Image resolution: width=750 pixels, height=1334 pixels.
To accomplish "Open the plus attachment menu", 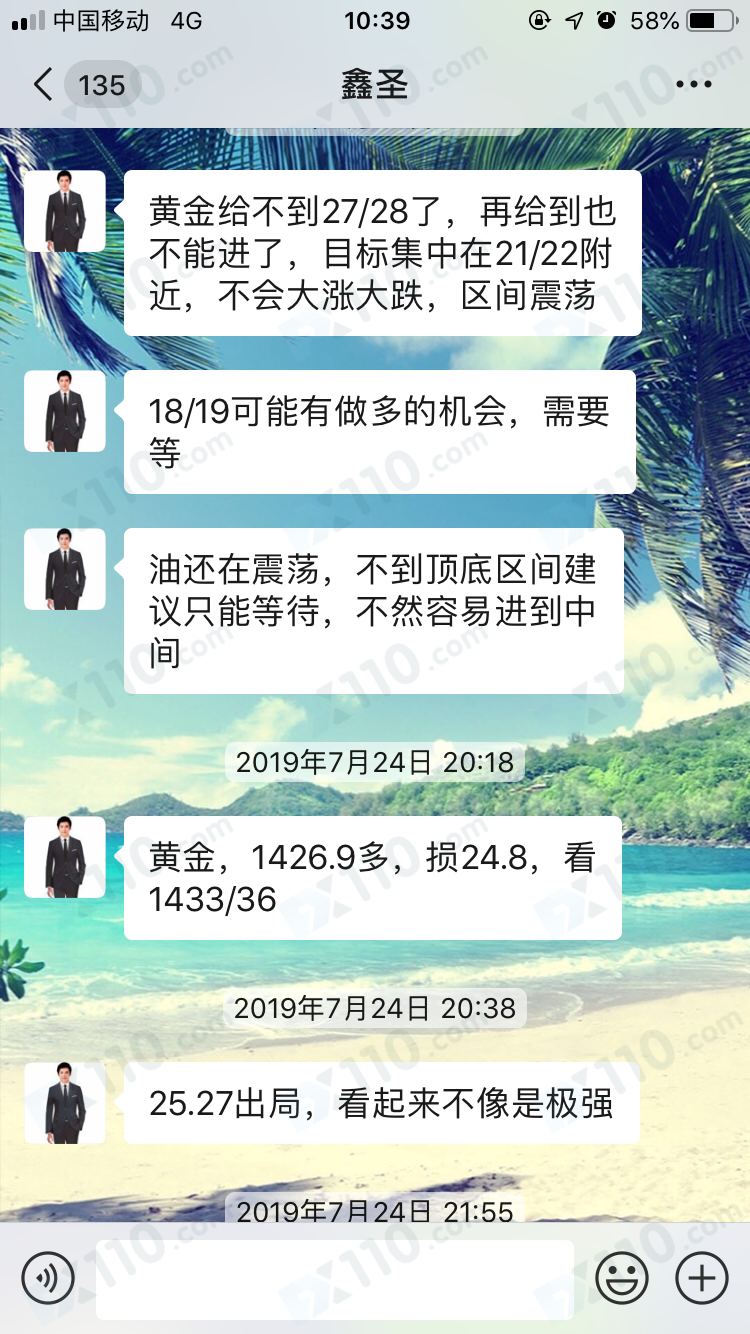I will (x=702, y=1277).
